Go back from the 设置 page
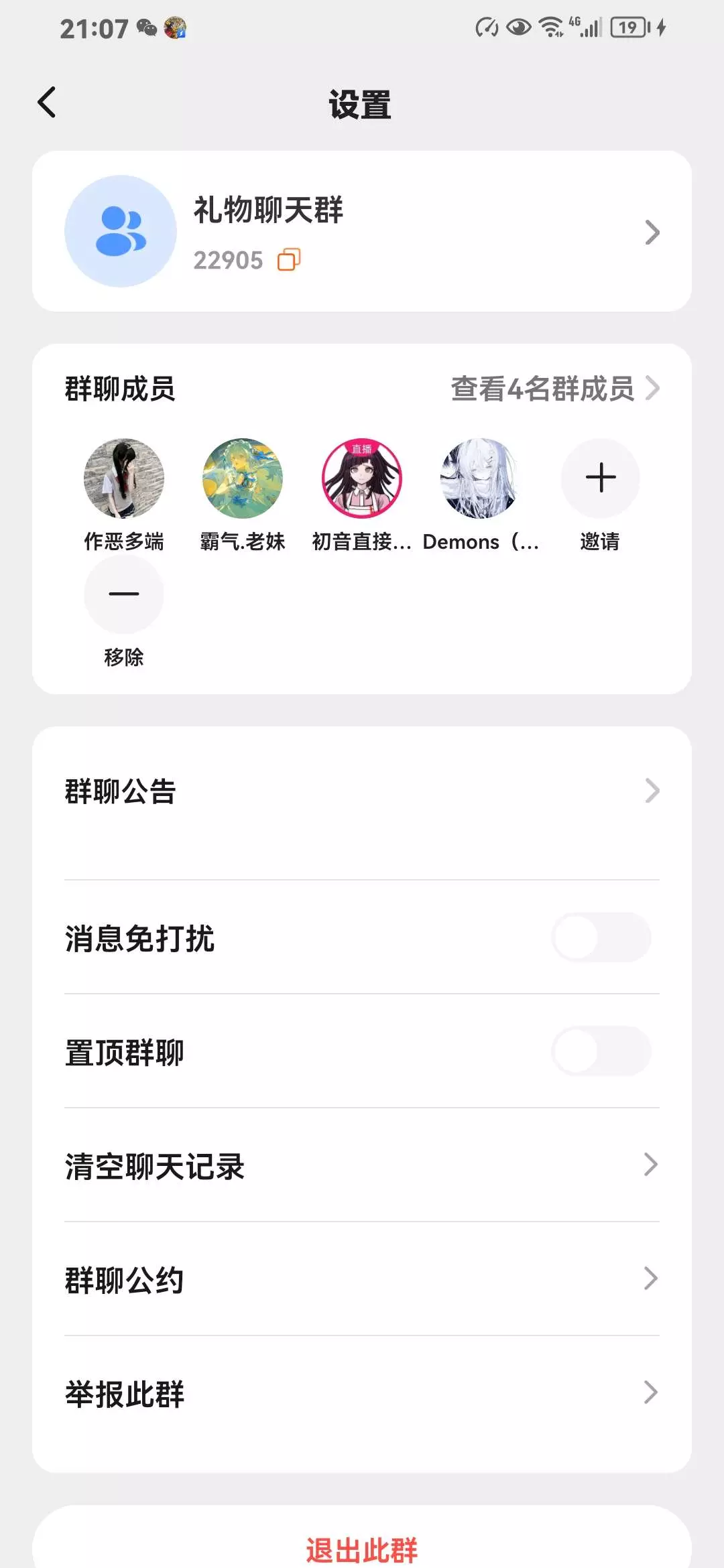The height and width of the screenshot is (1568, 724). click(x=47, y=103)
